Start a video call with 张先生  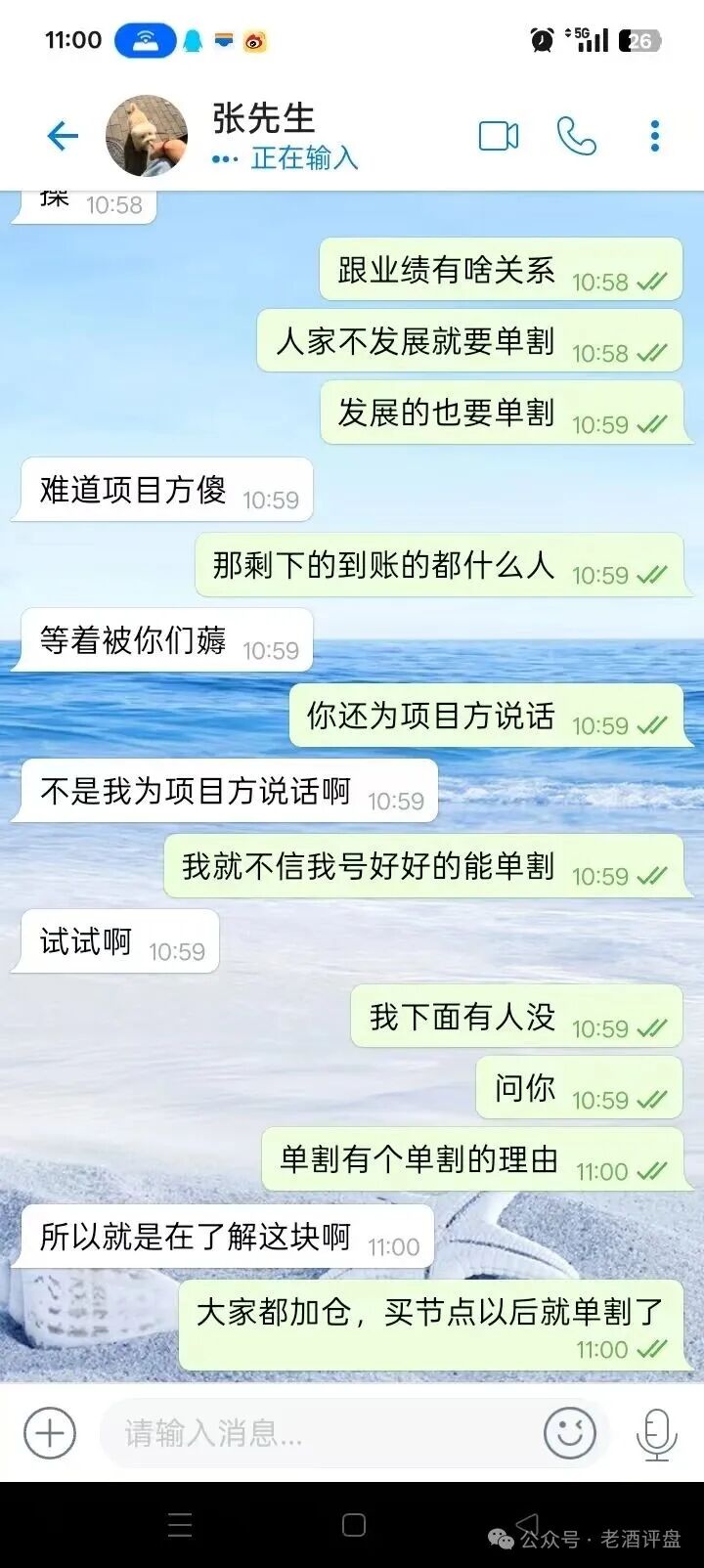point(499,136)
